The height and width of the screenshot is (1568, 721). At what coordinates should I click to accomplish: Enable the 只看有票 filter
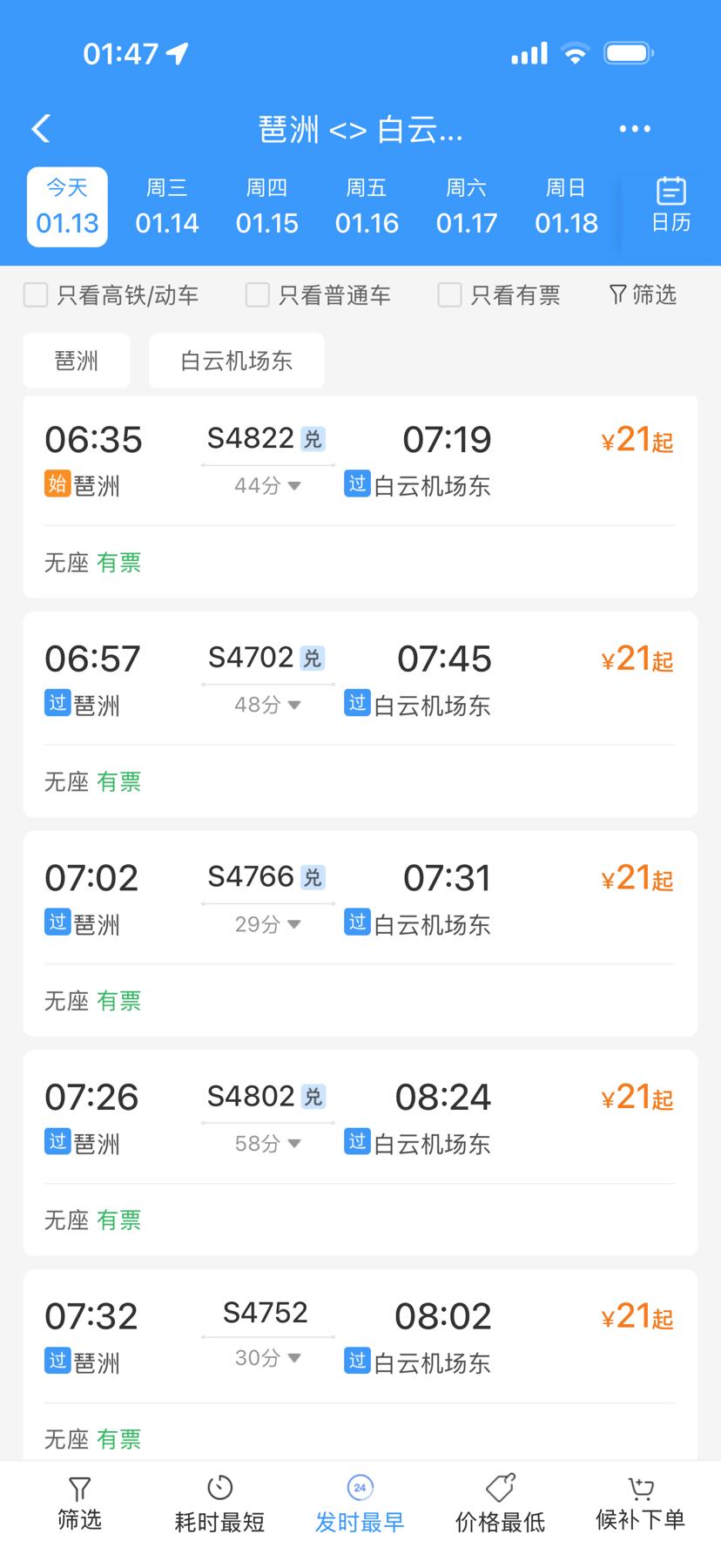tap(448, 295)
